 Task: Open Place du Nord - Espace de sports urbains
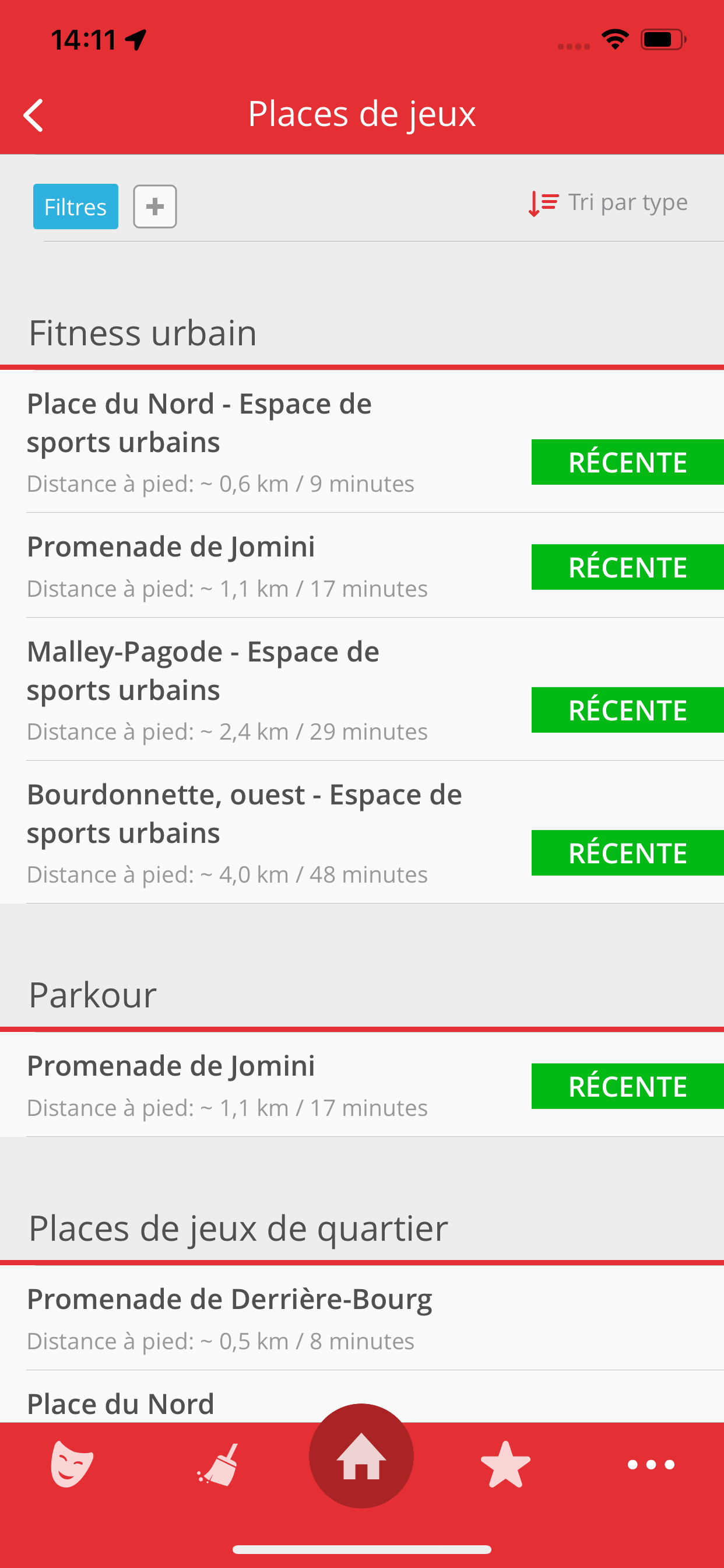362,442
